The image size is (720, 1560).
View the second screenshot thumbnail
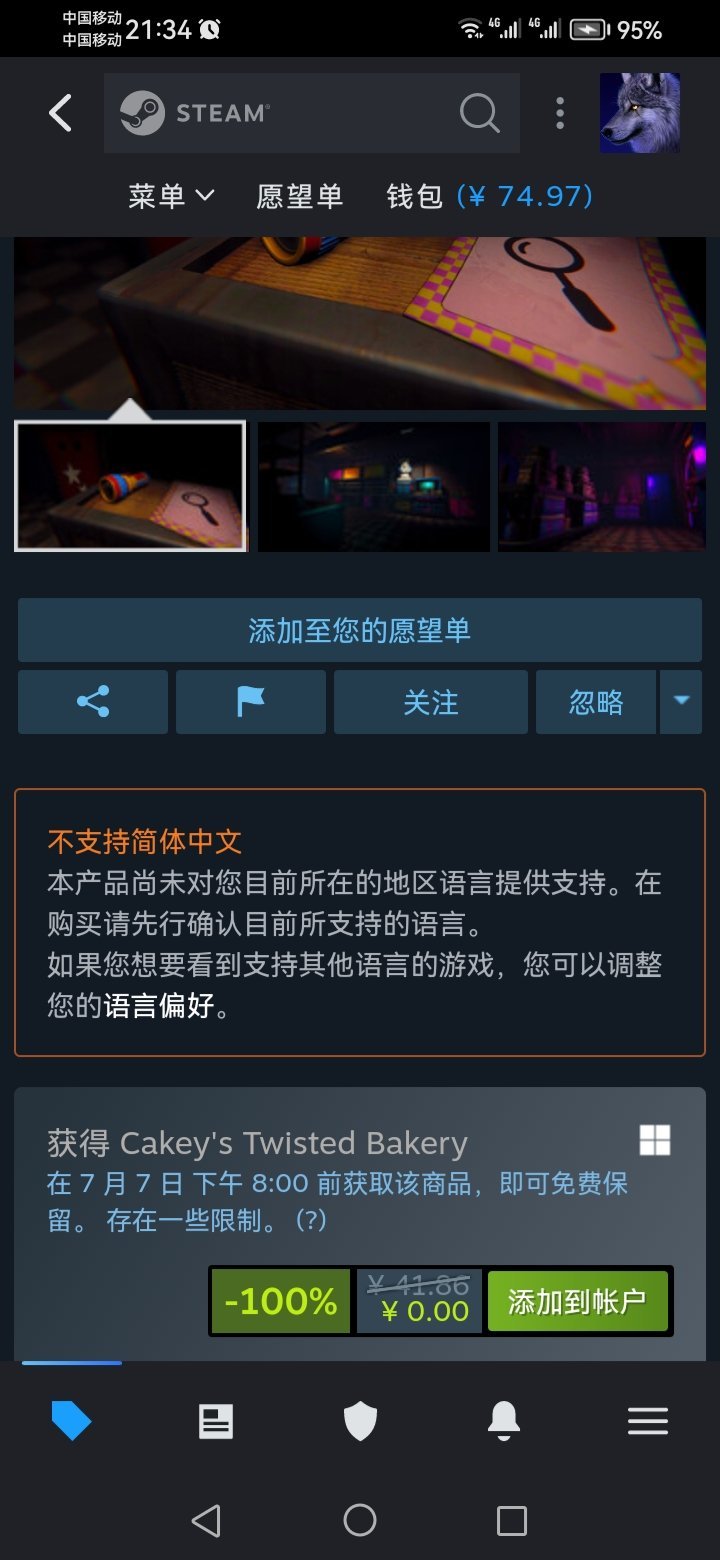pos(374,486)
